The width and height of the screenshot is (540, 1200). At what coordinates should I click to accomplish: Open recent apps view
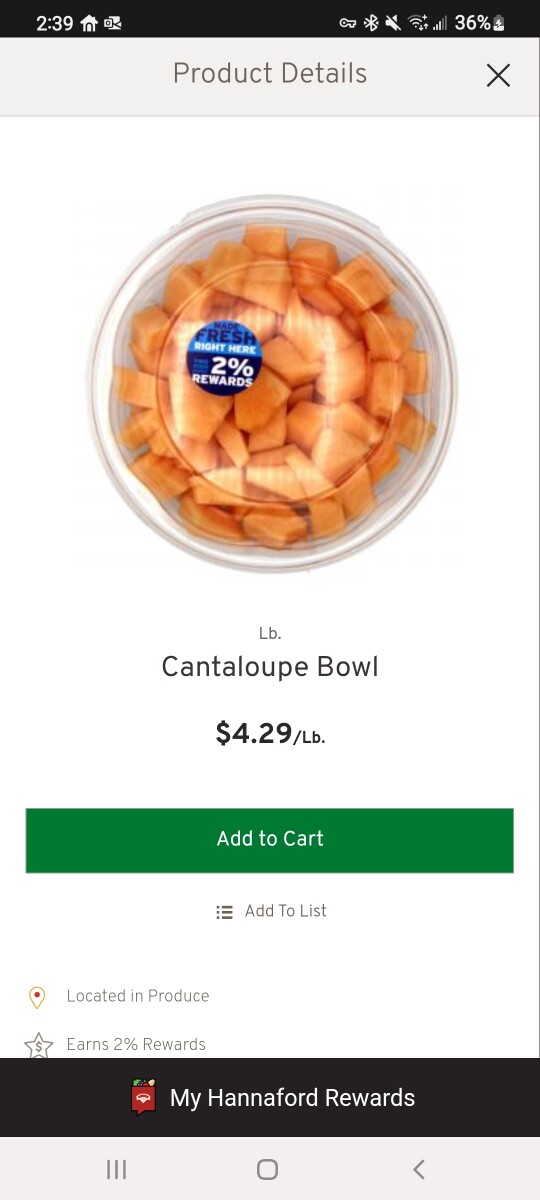pyautogui.click(x=116, y=1169)
